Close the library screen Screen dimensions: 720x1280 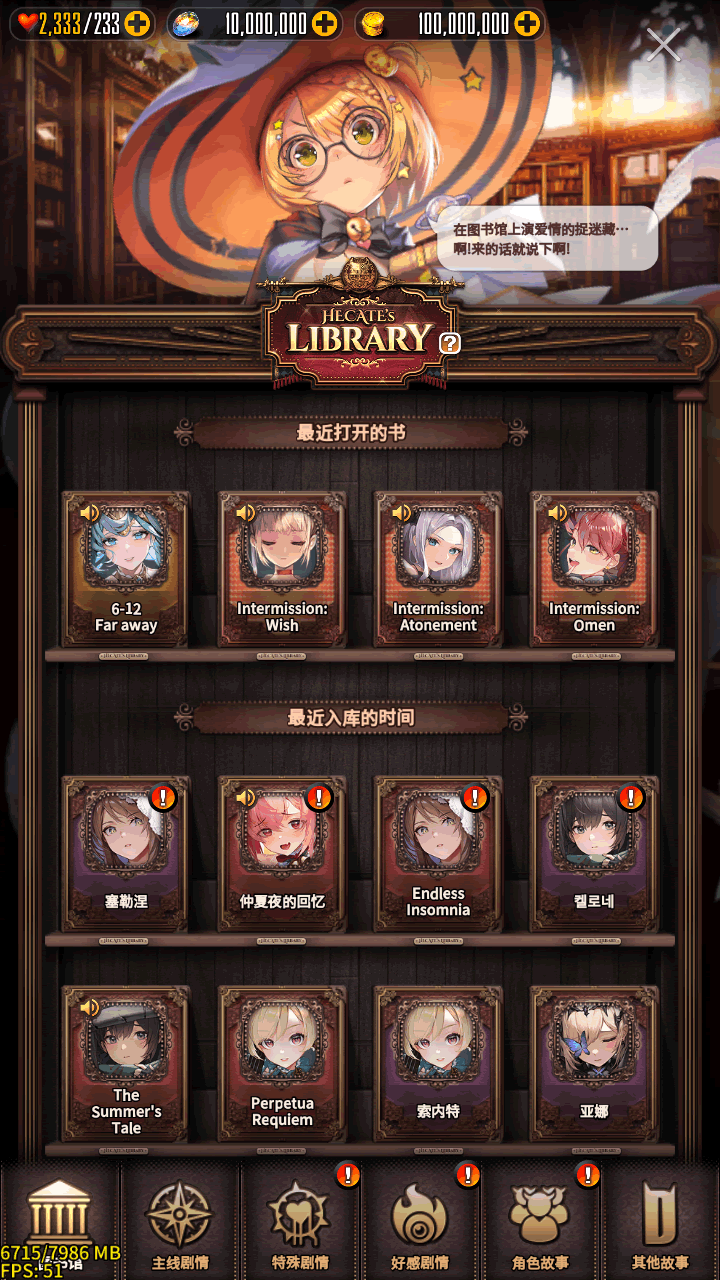(x=663, y=44)
